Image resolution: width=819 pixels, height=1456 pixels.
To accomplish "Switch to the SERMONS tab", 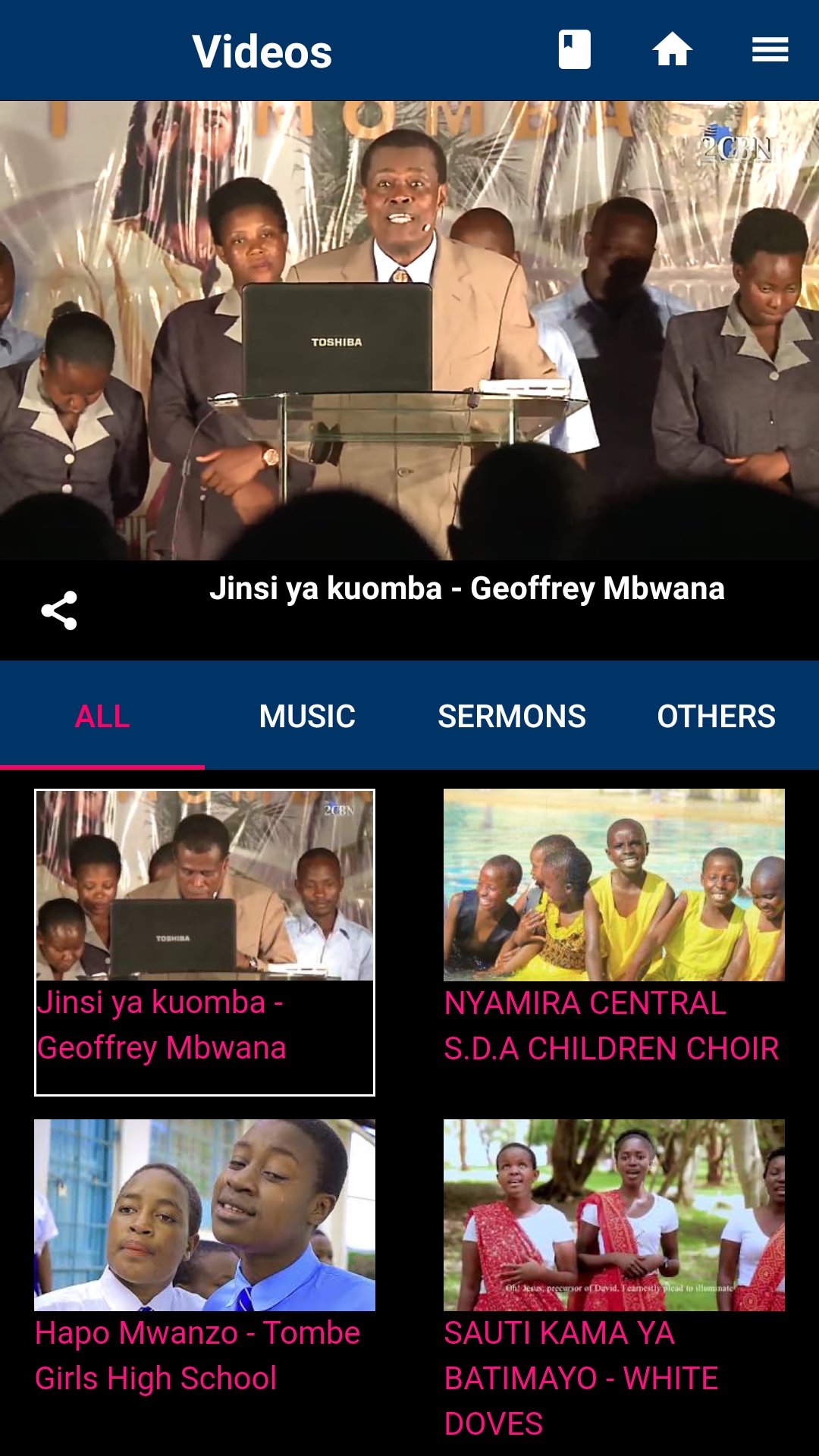I will pyautogui.click(x=512, y=716).
